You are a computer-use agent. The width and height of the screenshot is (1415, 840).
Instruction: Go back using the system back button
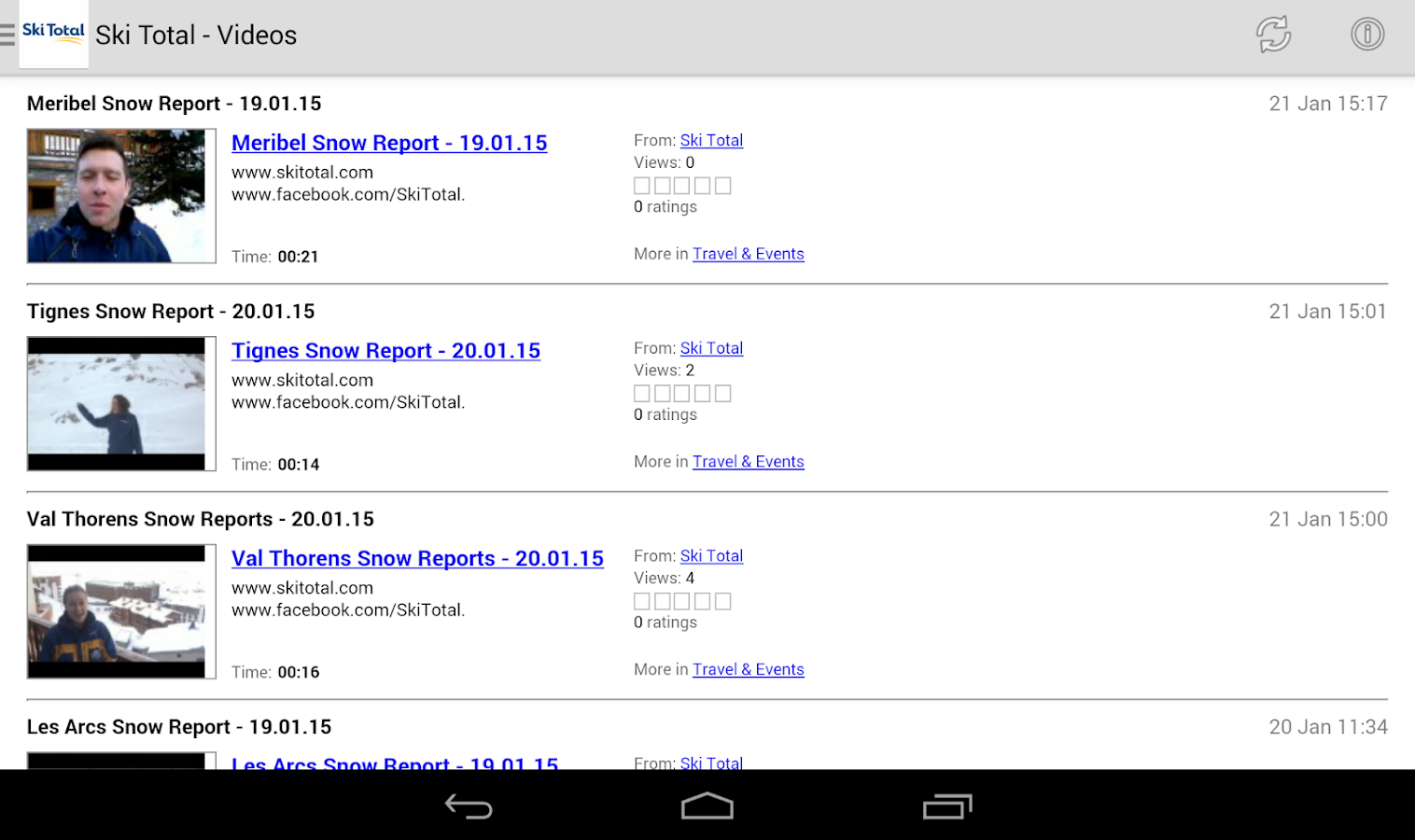tap(469, 805)
